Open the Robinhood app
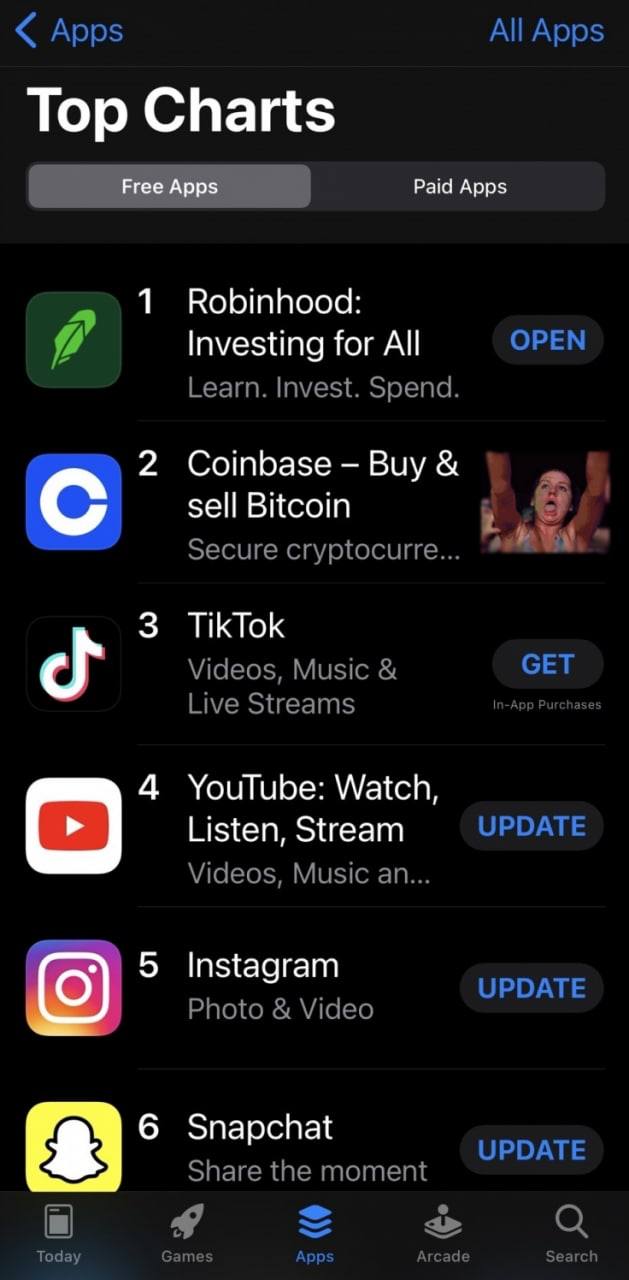This screenshot has width=629, height=1280. point(547,341)
